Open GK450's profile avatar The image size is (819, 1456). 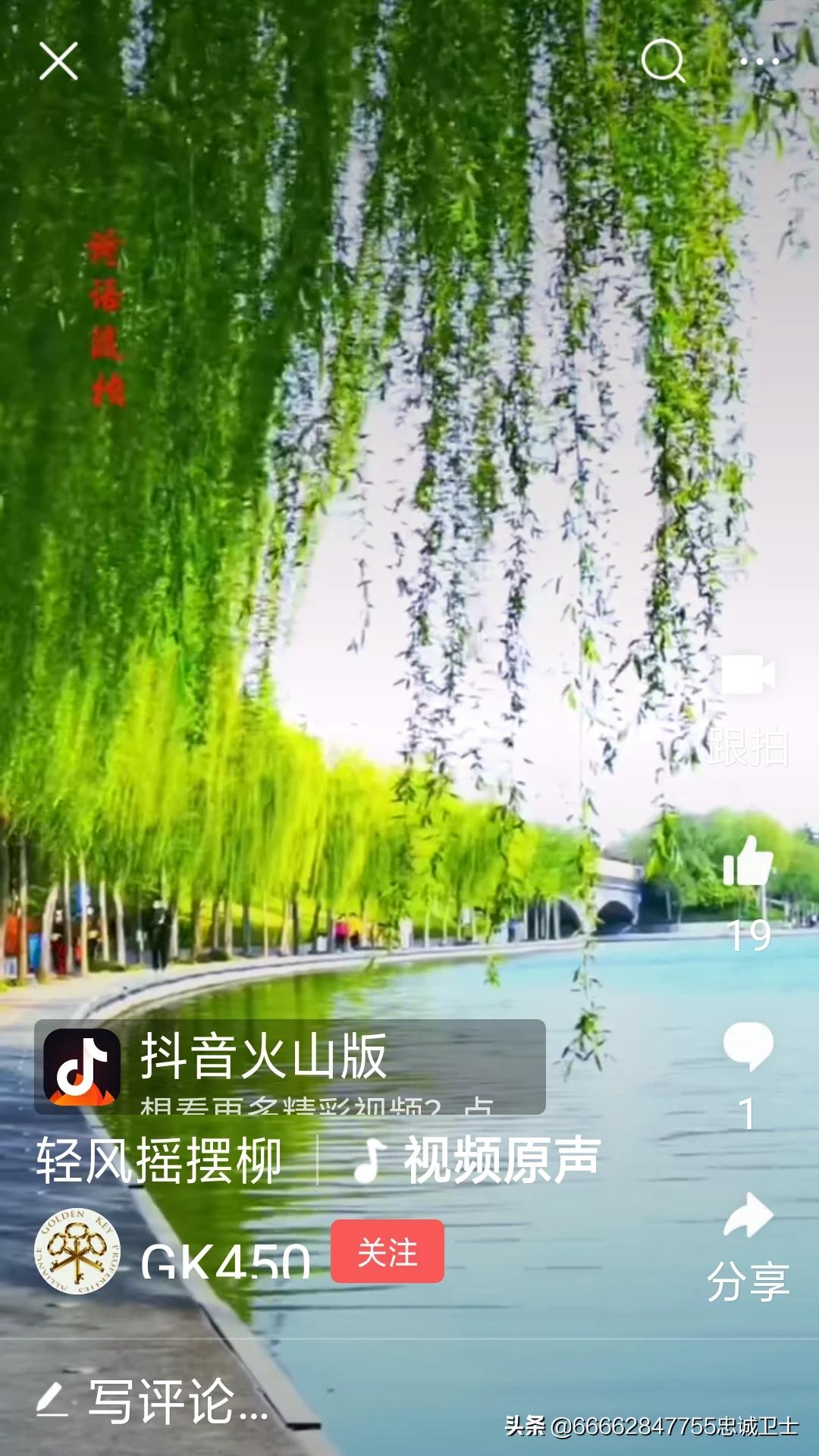pyautogui.click(x=77, y=1251)
